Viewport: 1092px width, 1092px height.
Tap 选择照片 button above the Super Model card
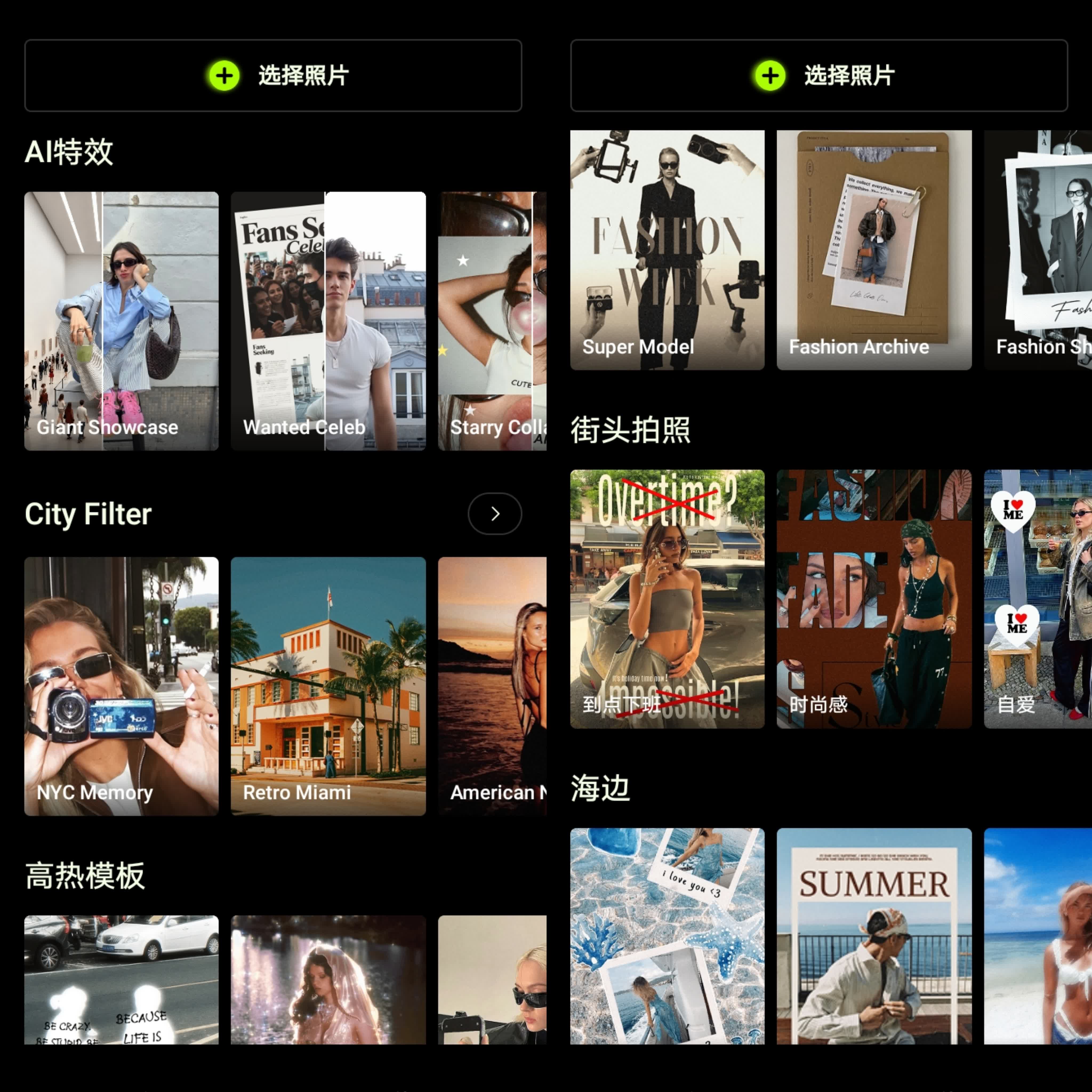point(818,76)
